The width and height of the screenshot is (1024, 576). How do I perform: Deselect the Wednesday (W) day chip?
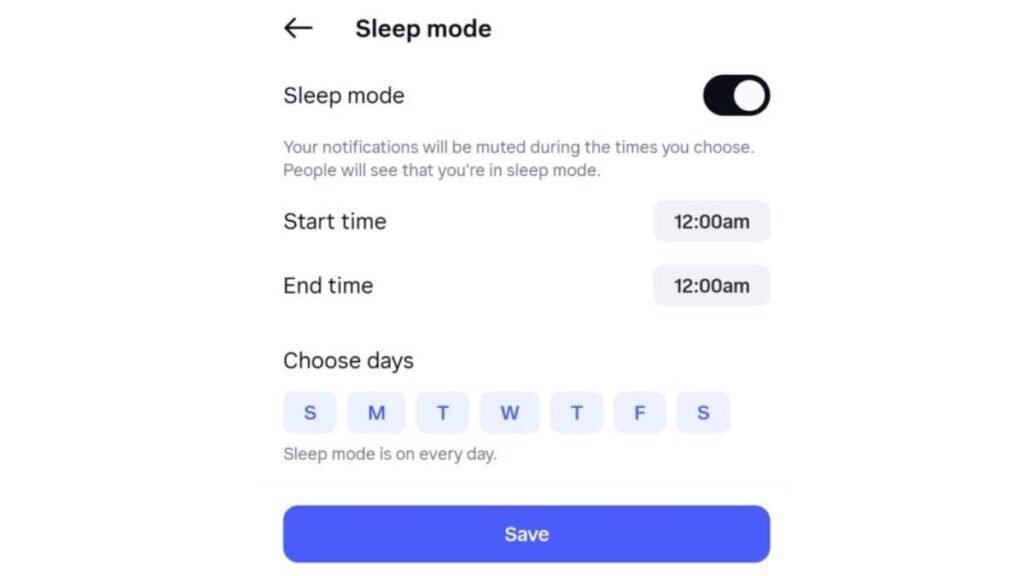[x=509, y=413]
